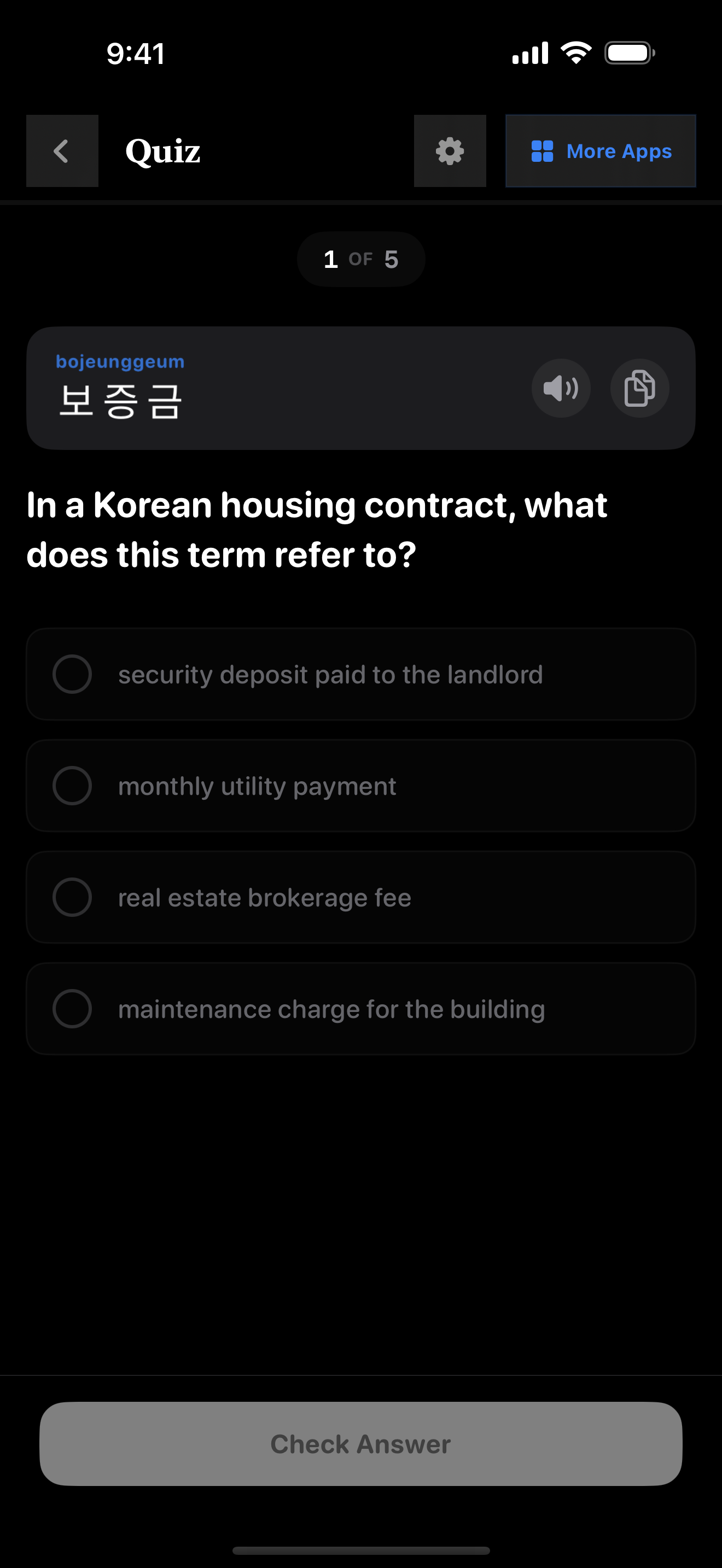The height and width of the screenshot is (1568, 722).
Task: Choose the 'monthly utility payment' answer
Action: [360, 786]
